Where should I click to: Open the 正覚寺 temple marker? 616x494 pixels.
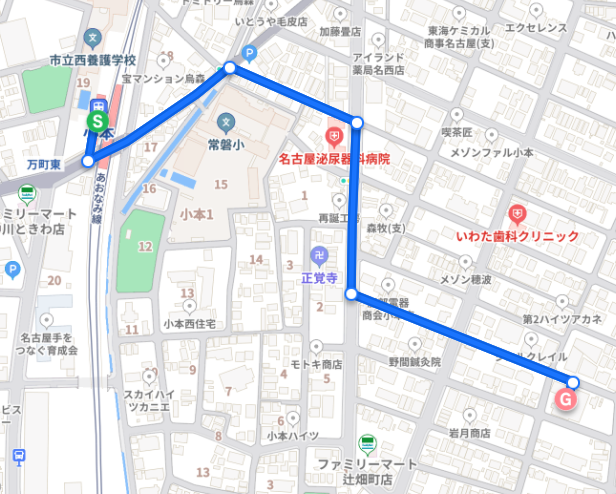(x=319, y=257)
